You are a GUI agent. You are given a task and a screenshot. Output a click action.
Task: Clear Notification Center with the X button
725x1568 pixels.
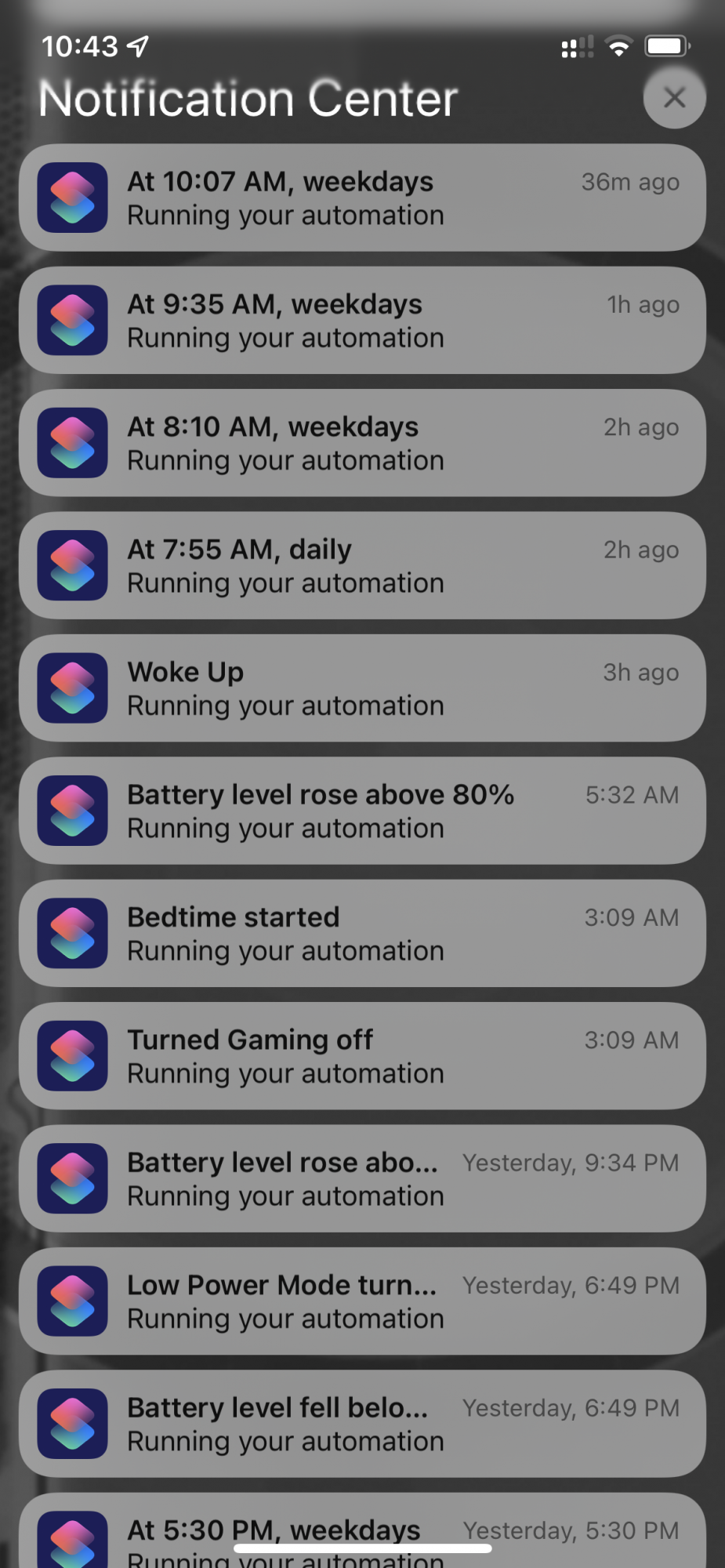click(674, 98)
